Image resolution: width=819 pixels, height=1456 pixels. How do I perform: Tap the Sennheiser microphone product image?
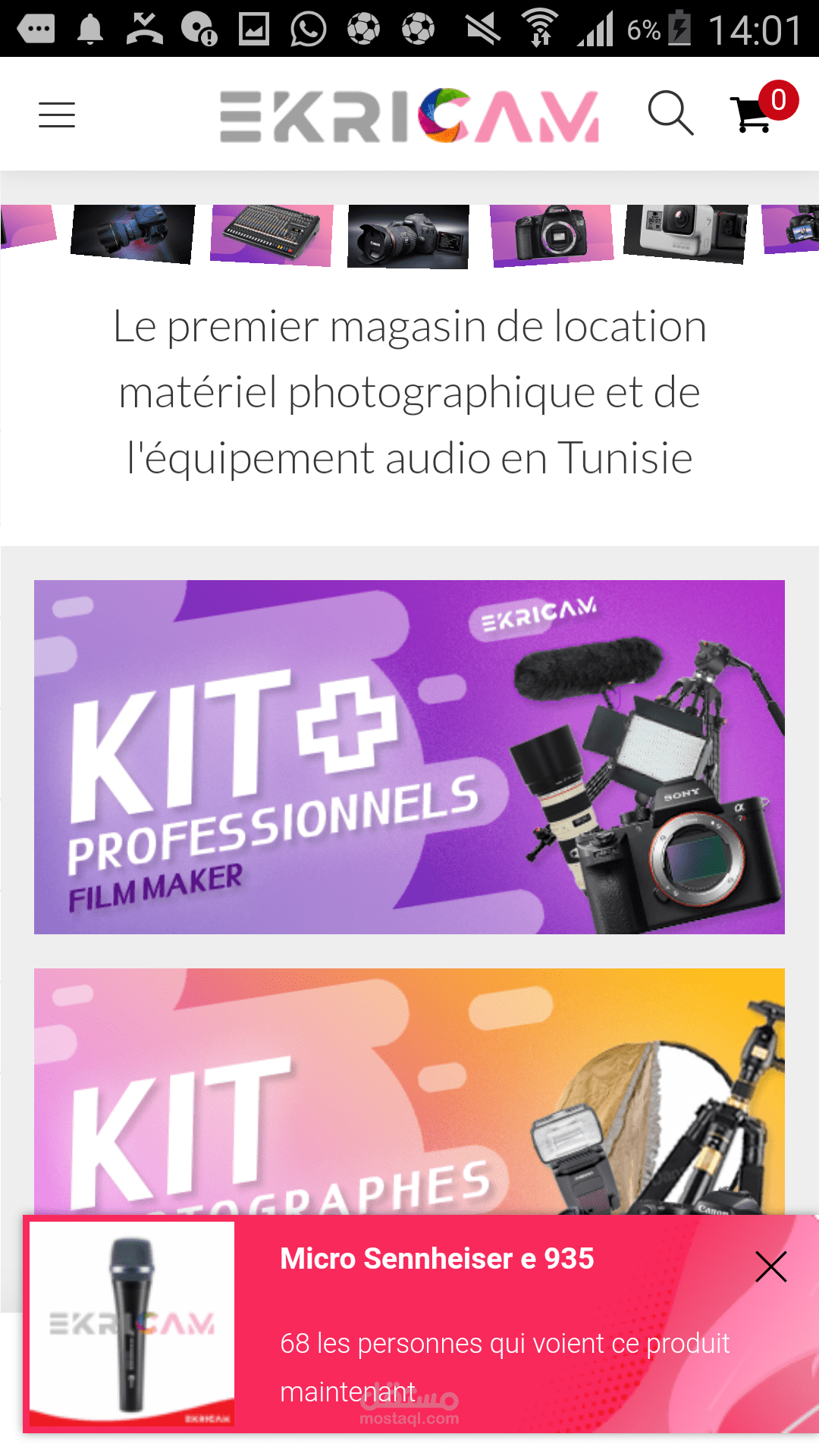(x=132, y=1324)
